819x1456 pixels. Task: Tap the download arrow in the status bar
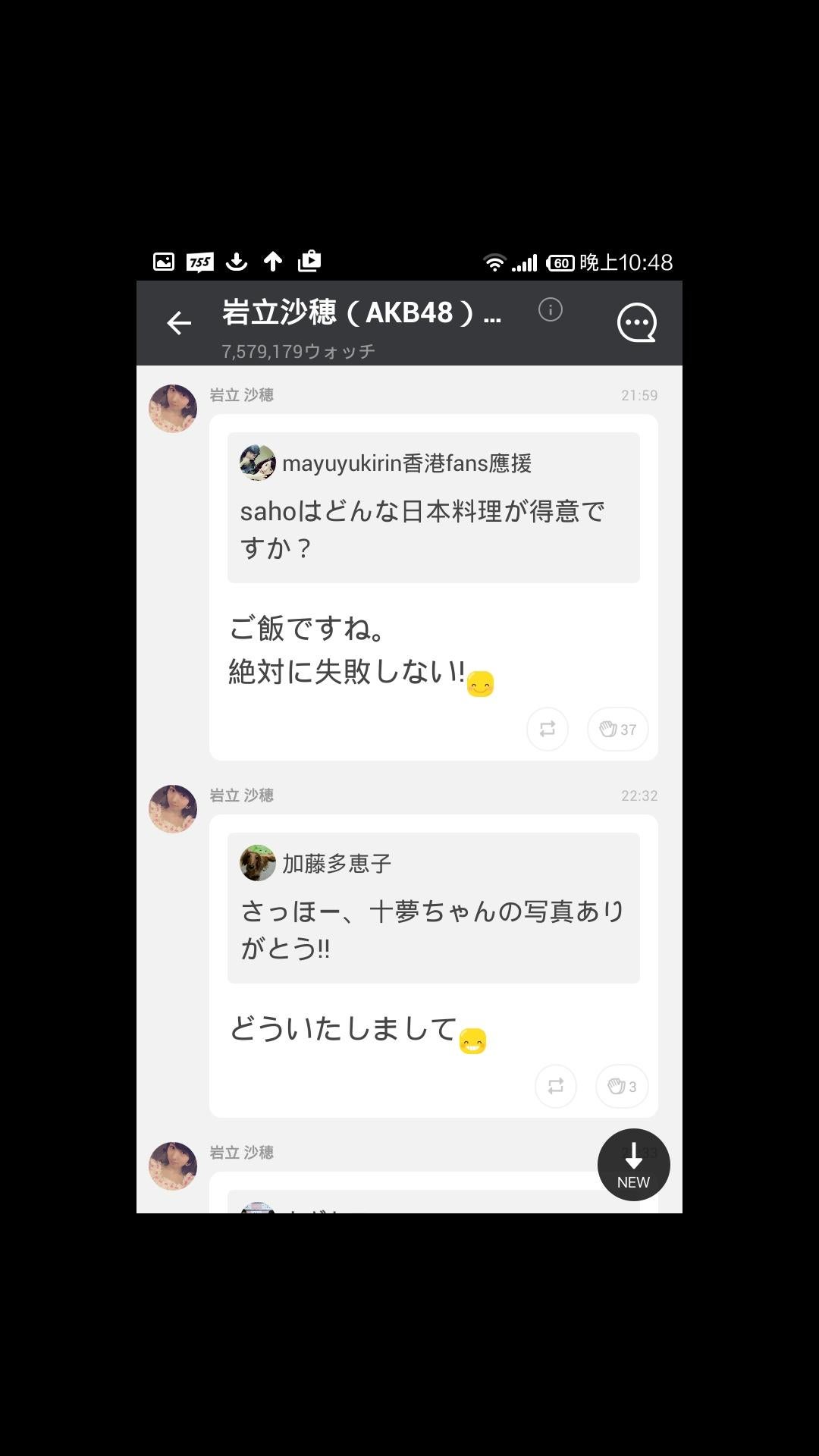coord(236,261)
